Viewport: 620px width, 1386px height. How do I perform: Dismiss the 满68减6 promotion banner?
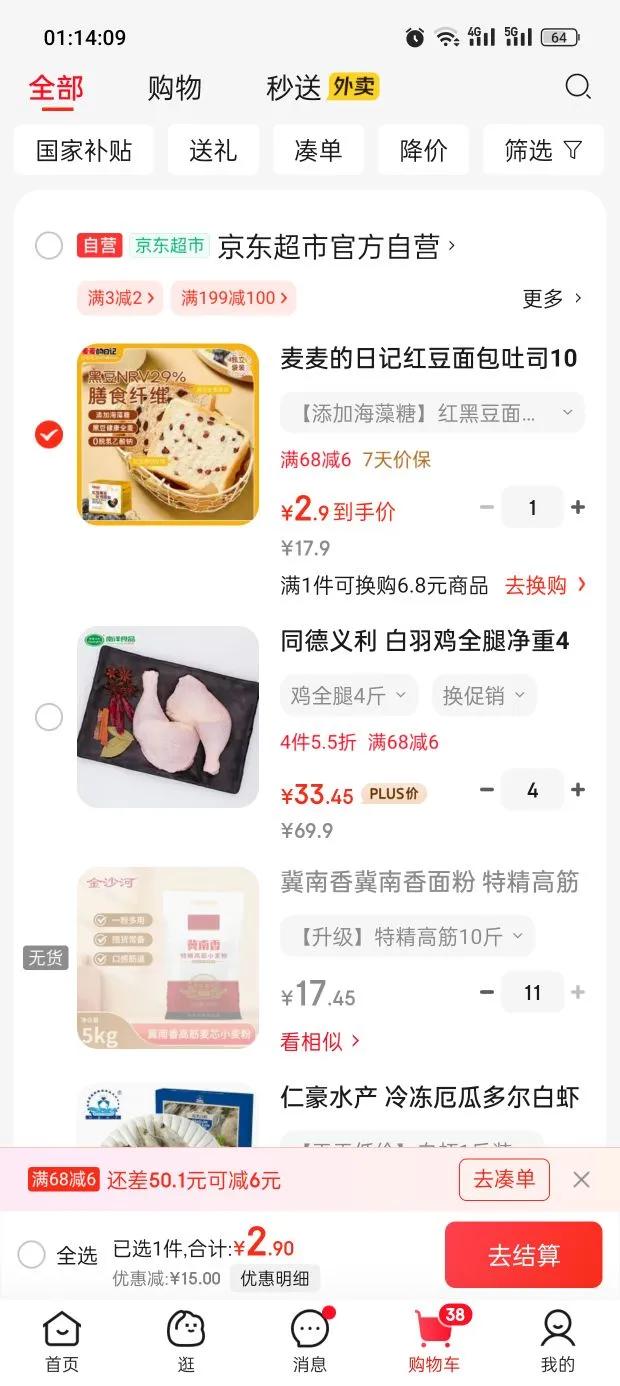(581, 1180)
